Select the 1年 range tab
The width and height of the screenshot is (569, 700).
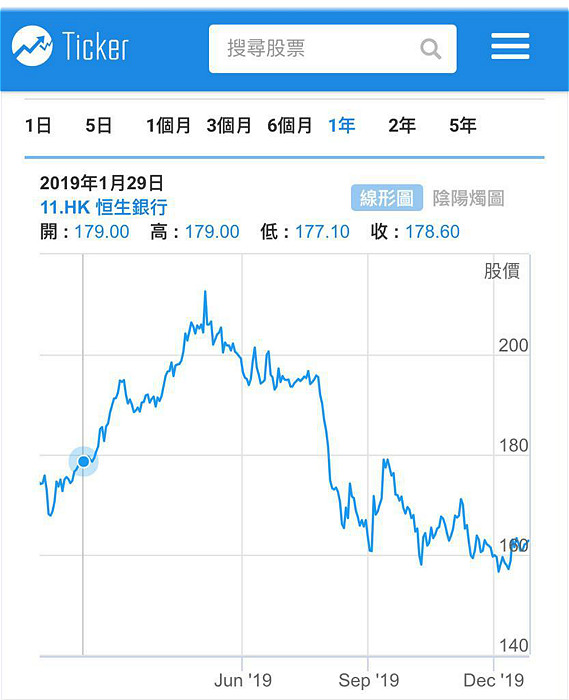[x=342, y=125]
